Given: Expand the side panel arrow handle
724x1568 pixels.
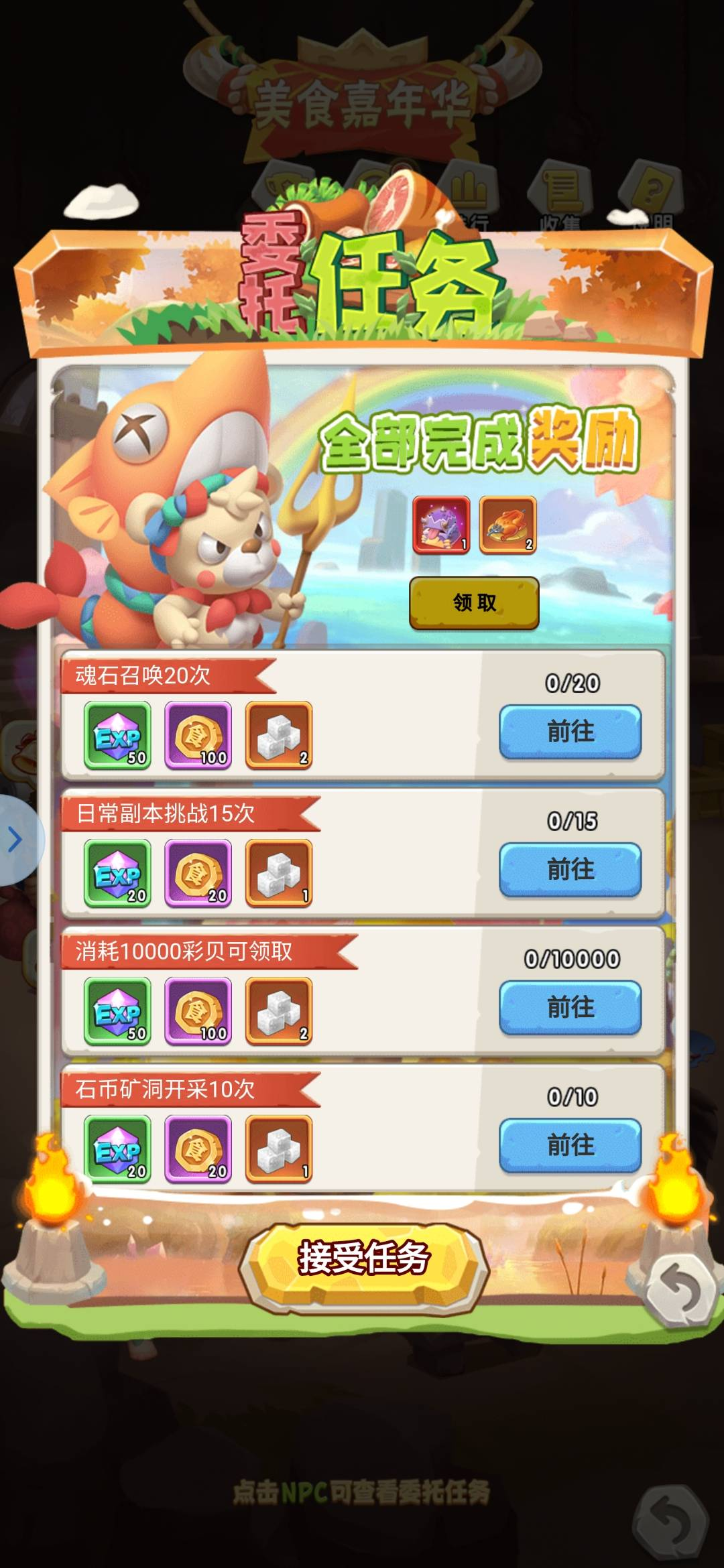Looking at the screenshot, I should coord(16,839).
